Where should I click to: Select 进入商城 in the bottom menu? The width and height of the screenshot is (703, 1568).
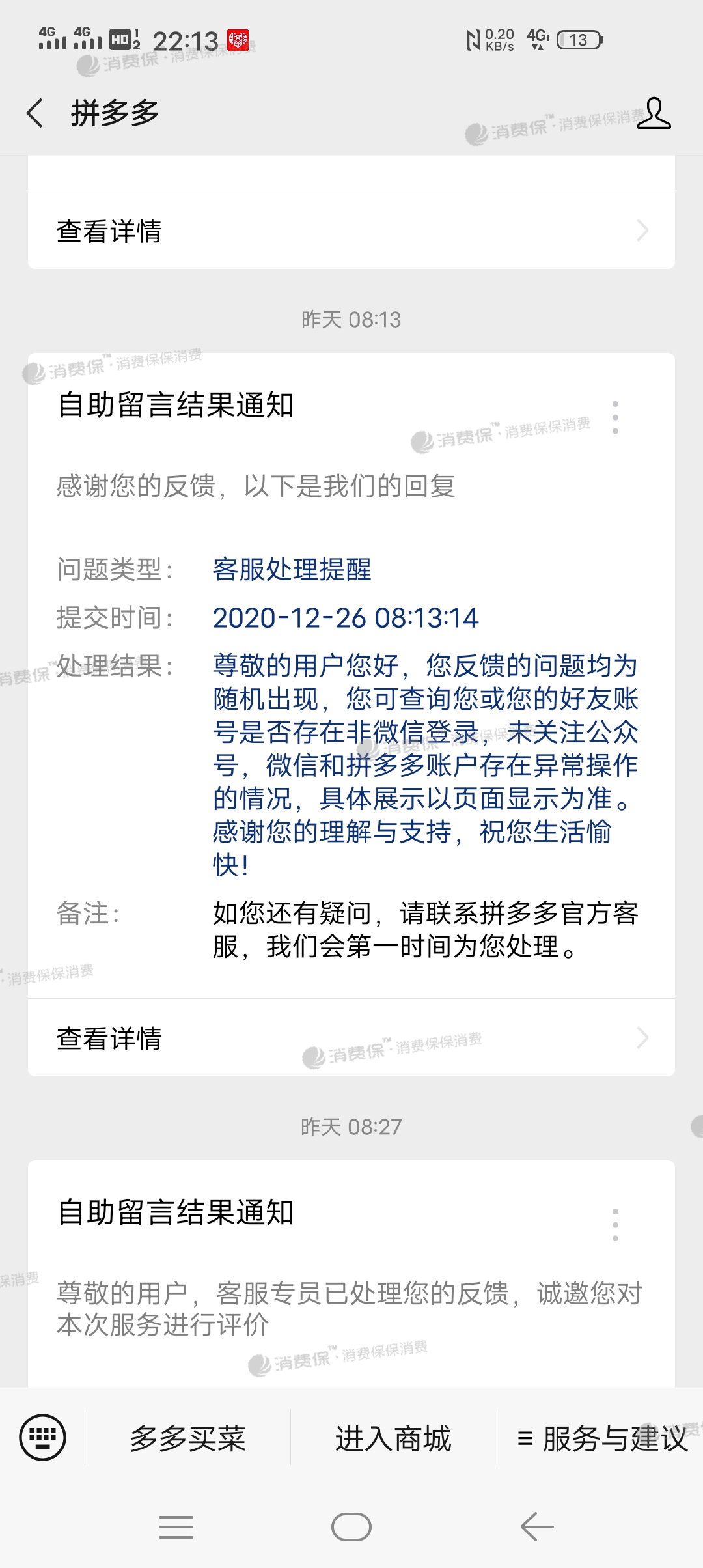(393, 1438)
